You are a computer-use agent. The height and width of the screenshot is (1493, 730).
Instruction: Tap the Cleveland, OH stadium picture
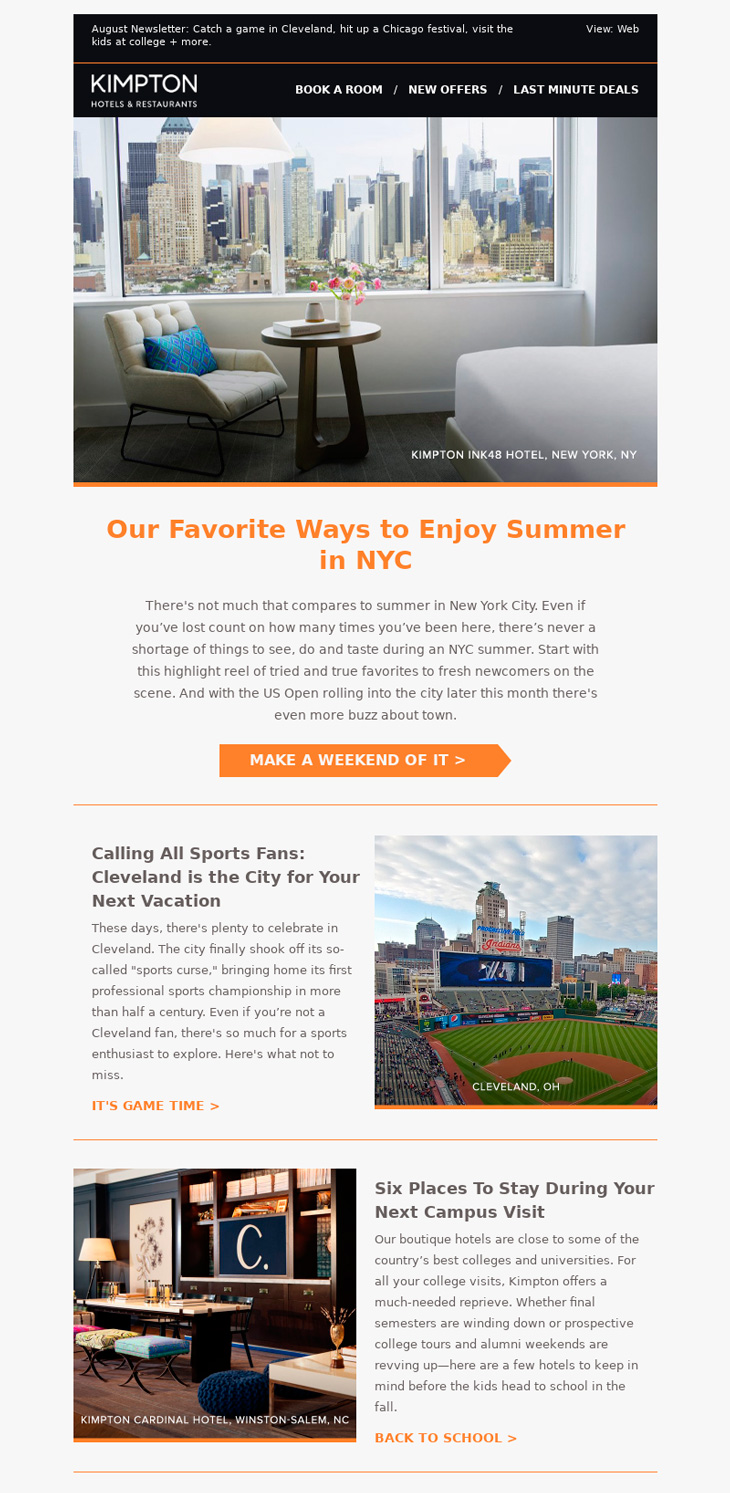click(515, 970)
